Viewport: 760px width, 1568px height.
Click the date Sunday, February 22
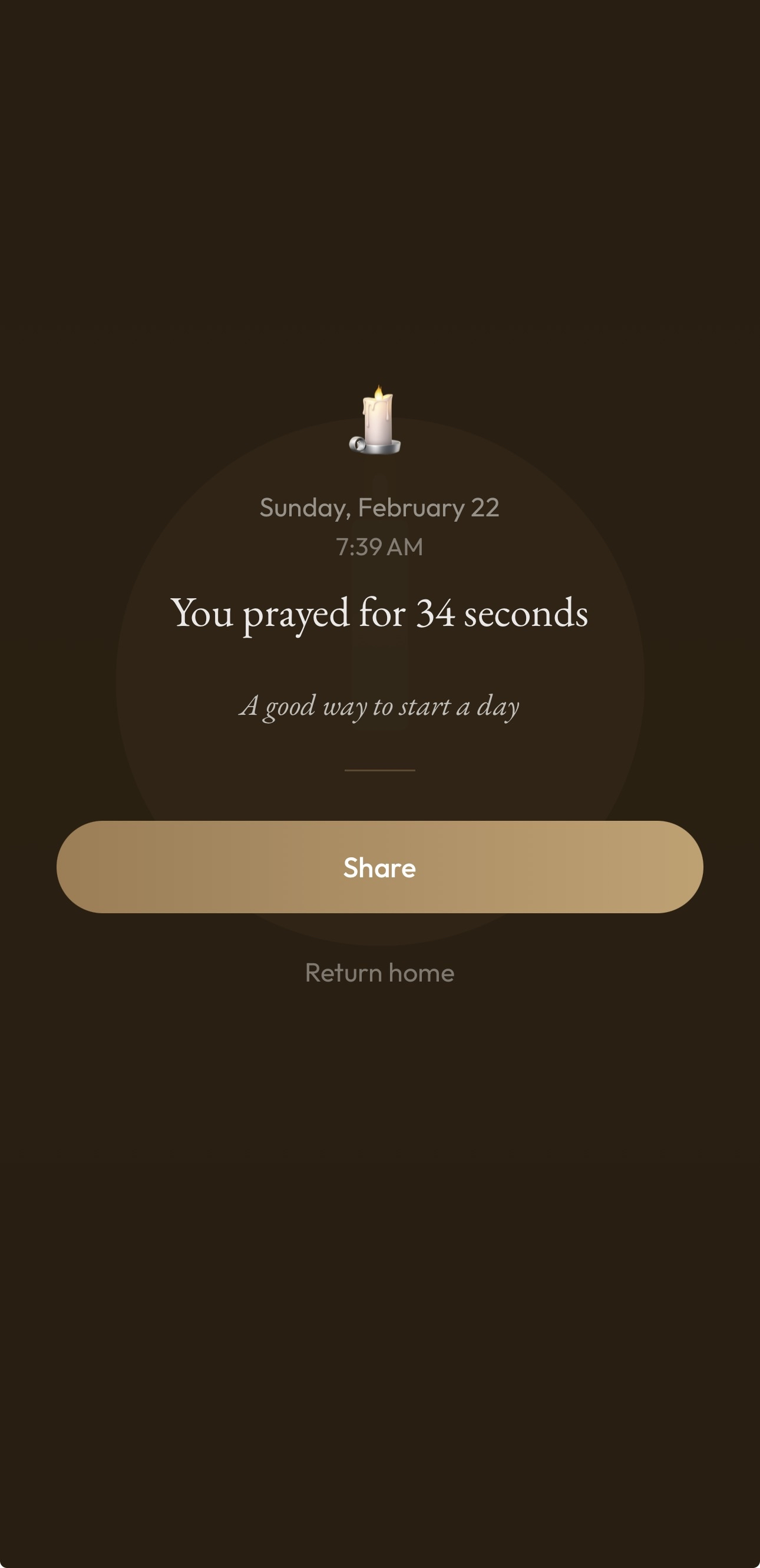tap(379, 508)
